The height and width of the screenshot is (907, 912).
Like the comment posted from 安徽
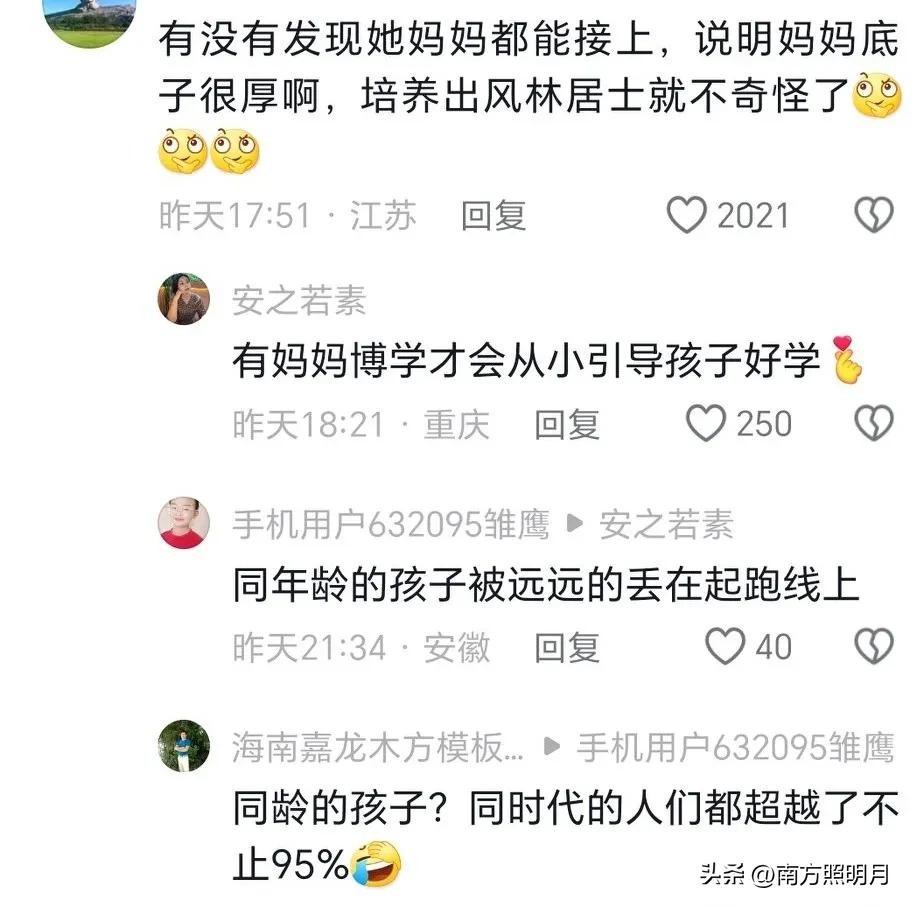(725, 646)
